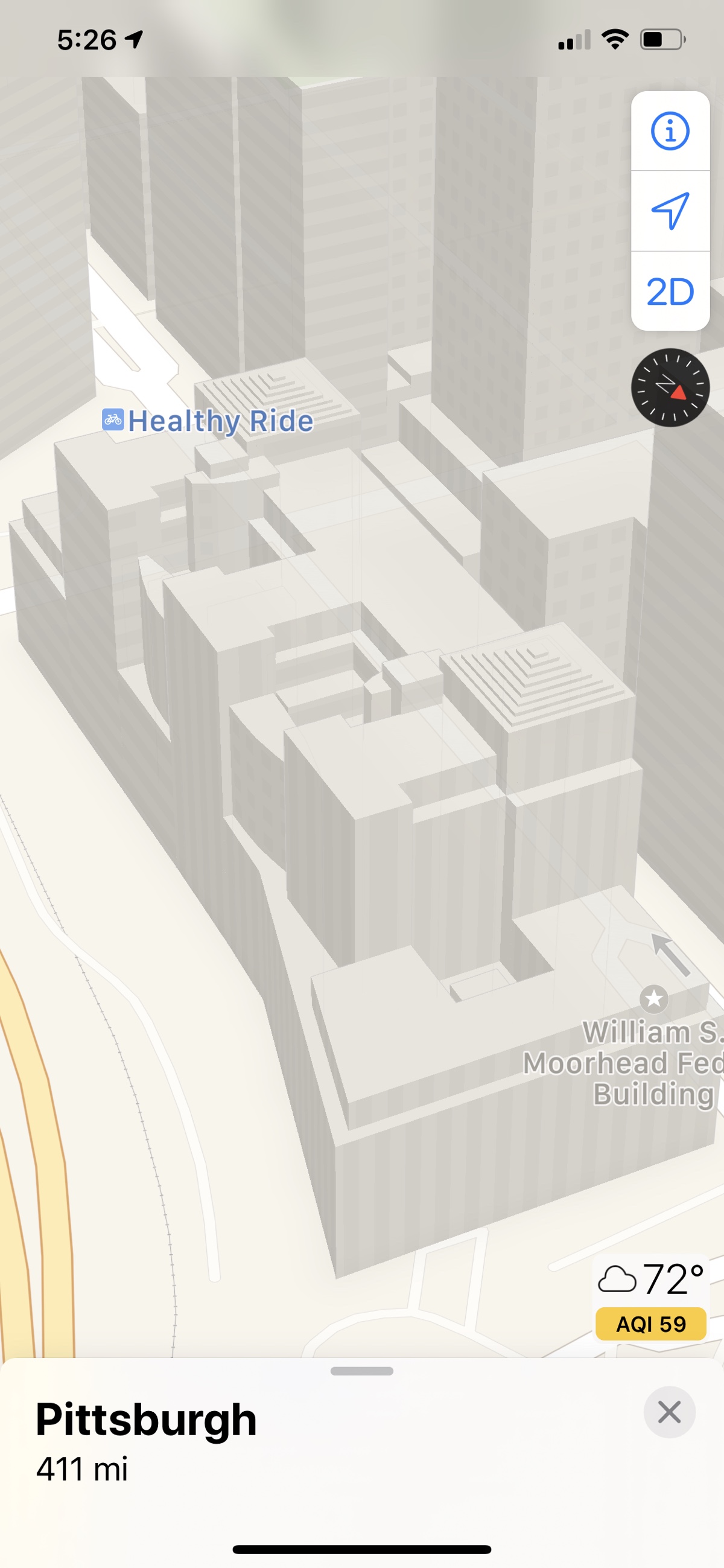Image resolution: width=724 pixels, height=1568 pixels.
Task: Open the AQI 59 air quality badge
Action: click(651, 1325)
